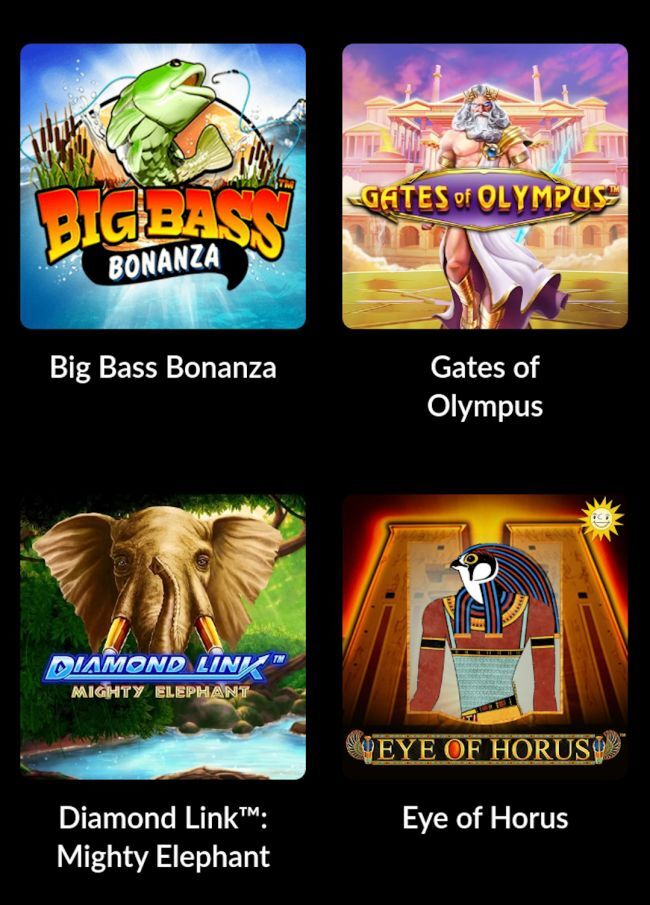This screenshot has height=905, width=650.
Task: Play the Eye of Horus slot
Action: [x=485, y=637]
